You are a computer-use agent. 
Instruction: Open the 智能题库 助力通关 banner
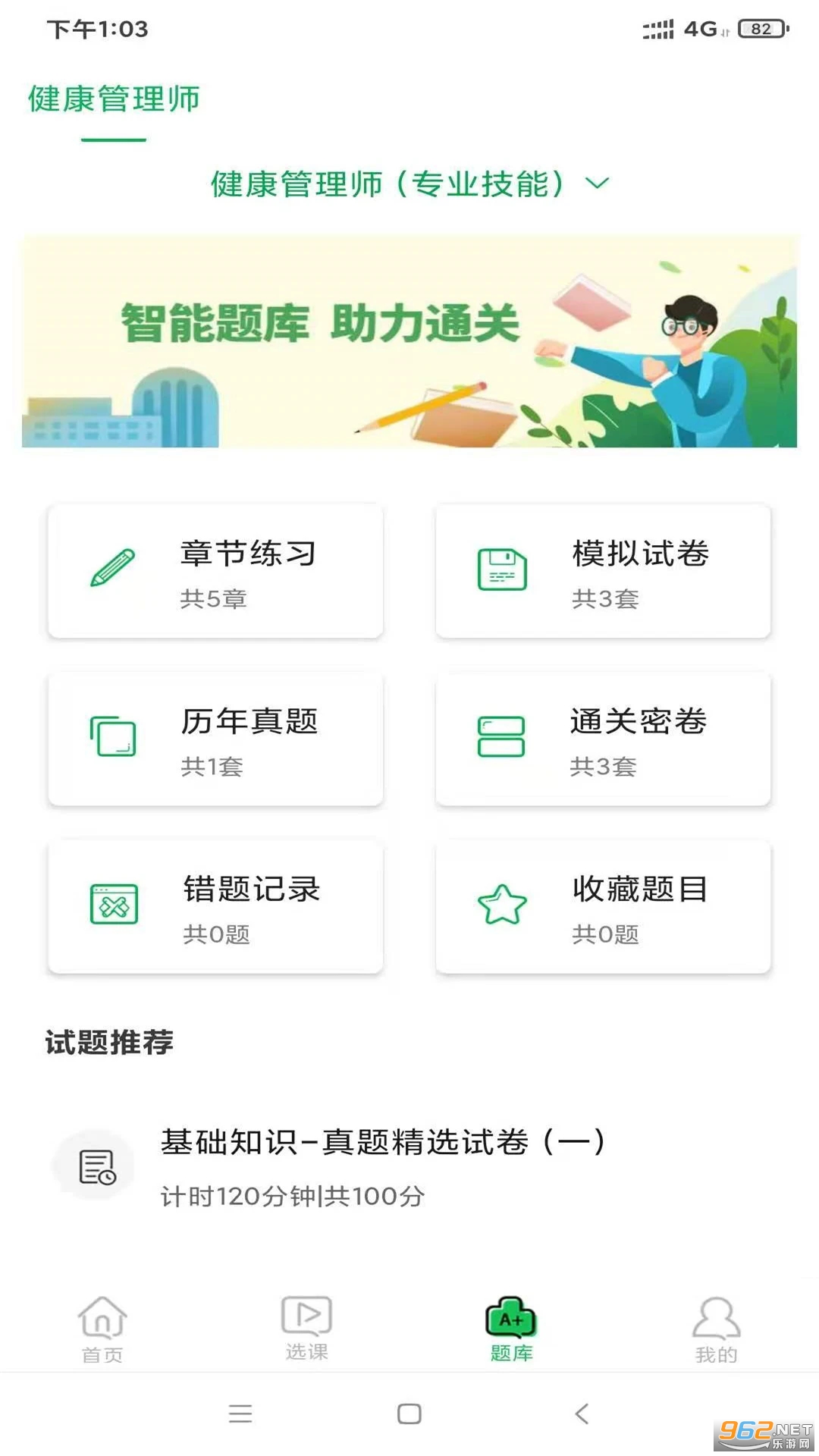click(x=409, y=341)
